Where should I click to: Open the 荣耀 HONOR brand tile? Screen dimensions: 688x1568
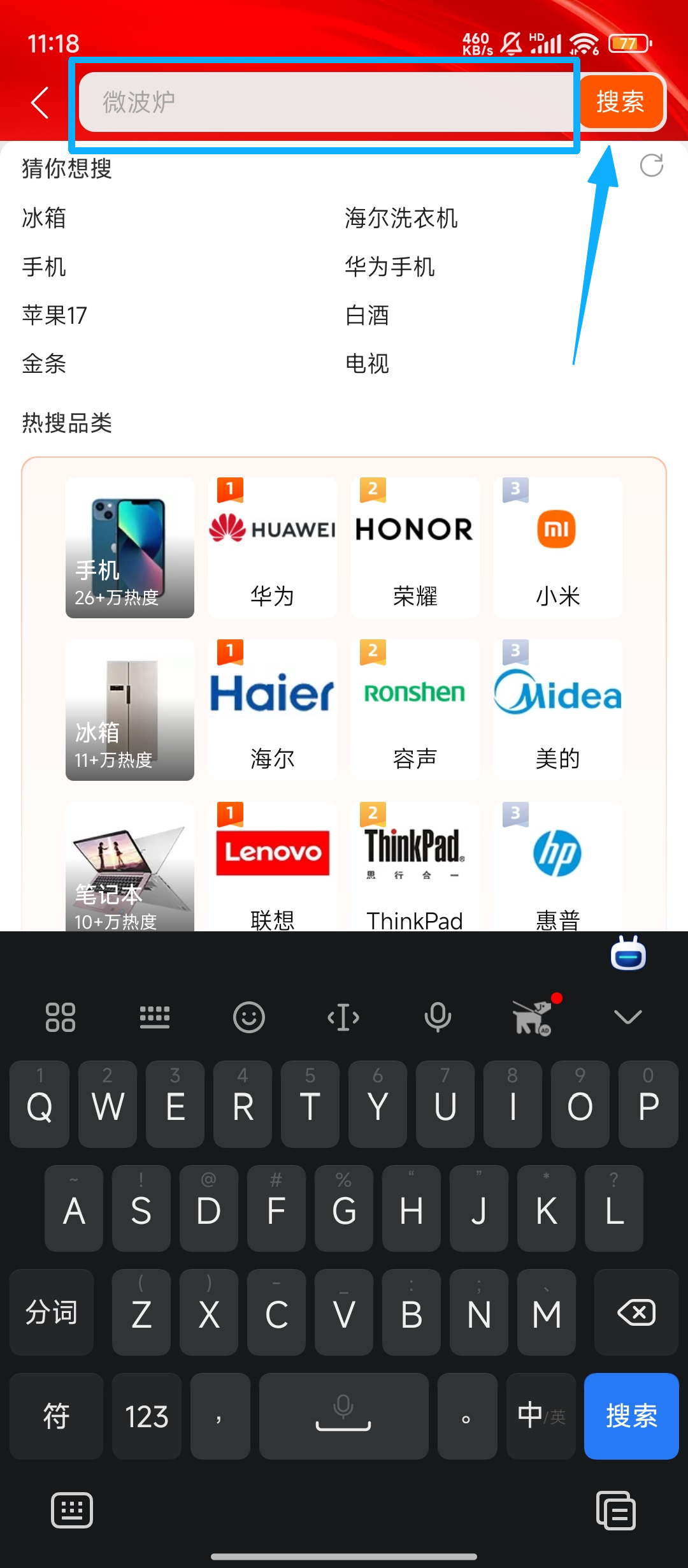pos(415,548)
